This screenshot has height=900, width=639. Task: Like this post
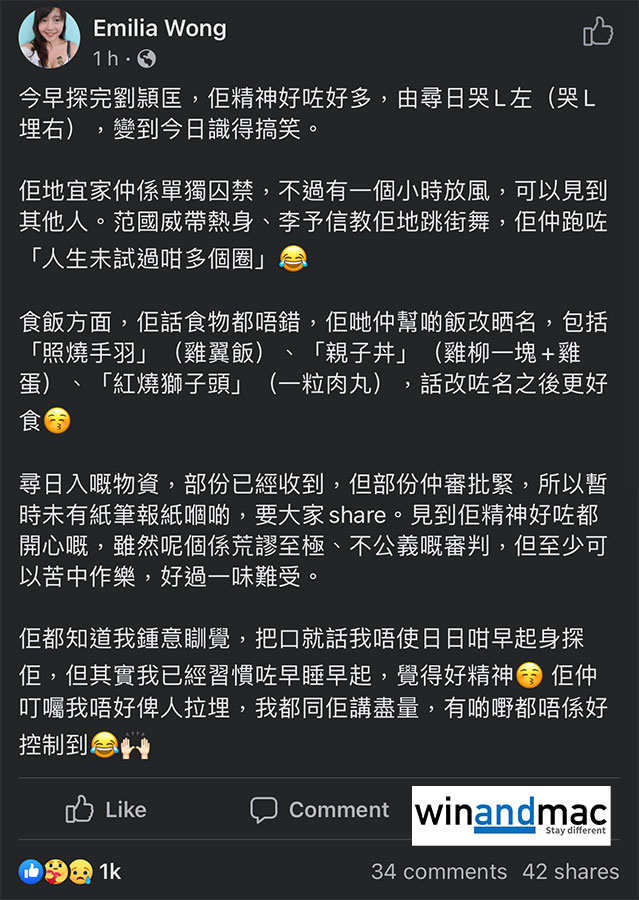coord(105,810)
